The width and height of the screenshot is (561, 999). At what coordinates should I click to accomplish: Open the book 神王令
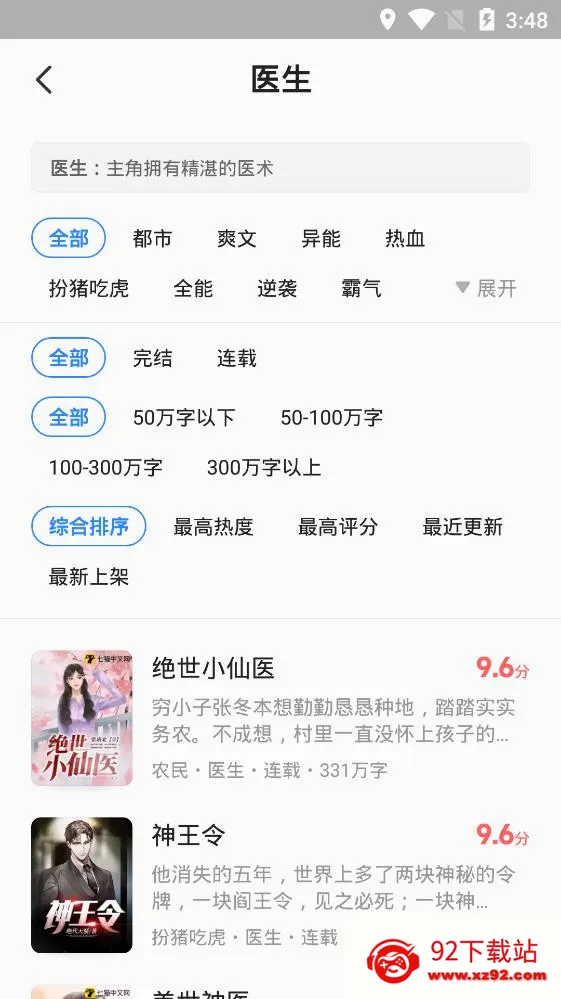click(x=280, y=885)
